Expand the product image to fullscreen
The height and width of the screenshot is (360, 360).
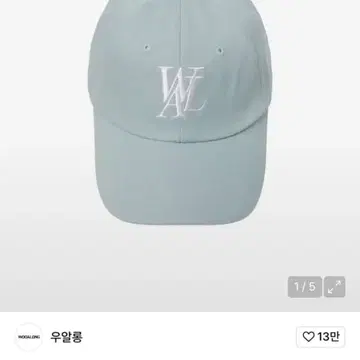point(334,287)
